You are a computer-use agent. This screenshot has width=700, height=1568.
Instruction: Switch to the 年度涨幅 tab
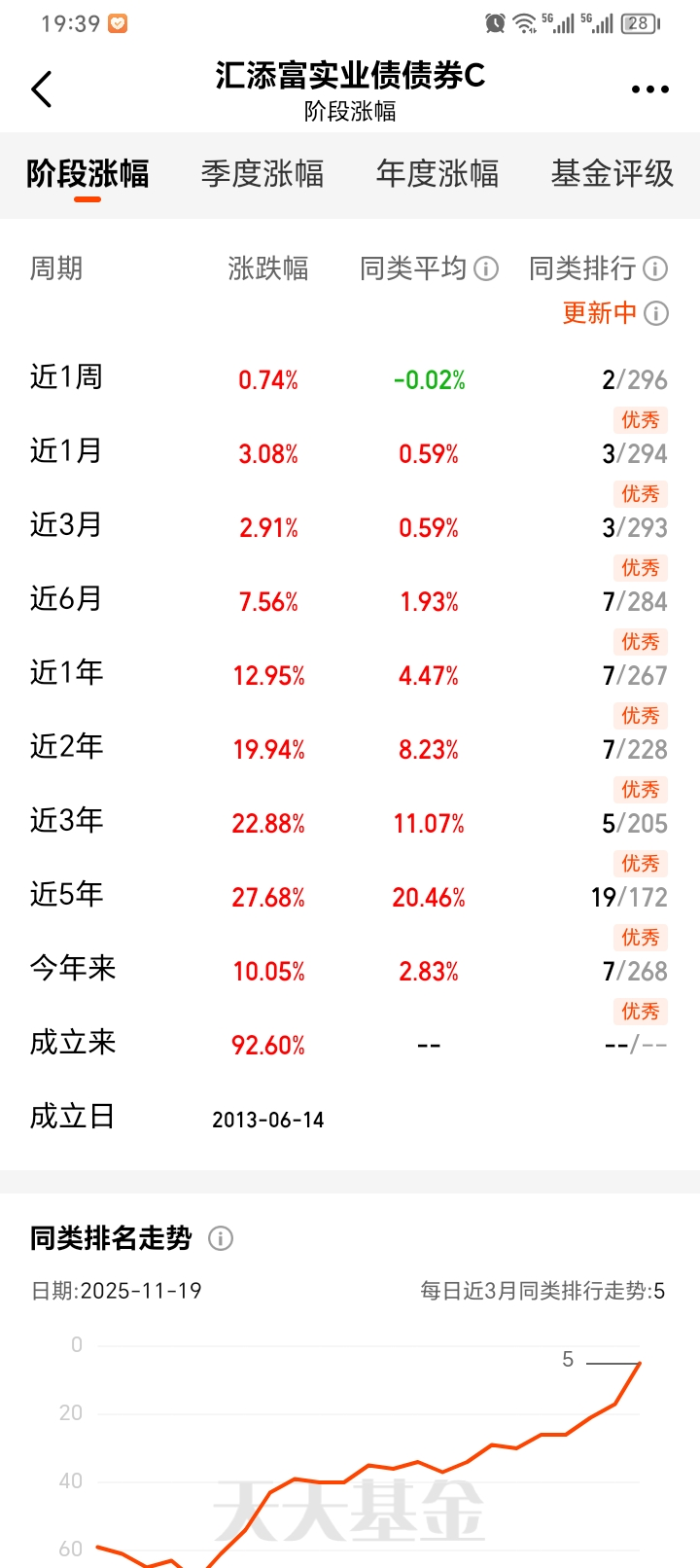(437, 174)
